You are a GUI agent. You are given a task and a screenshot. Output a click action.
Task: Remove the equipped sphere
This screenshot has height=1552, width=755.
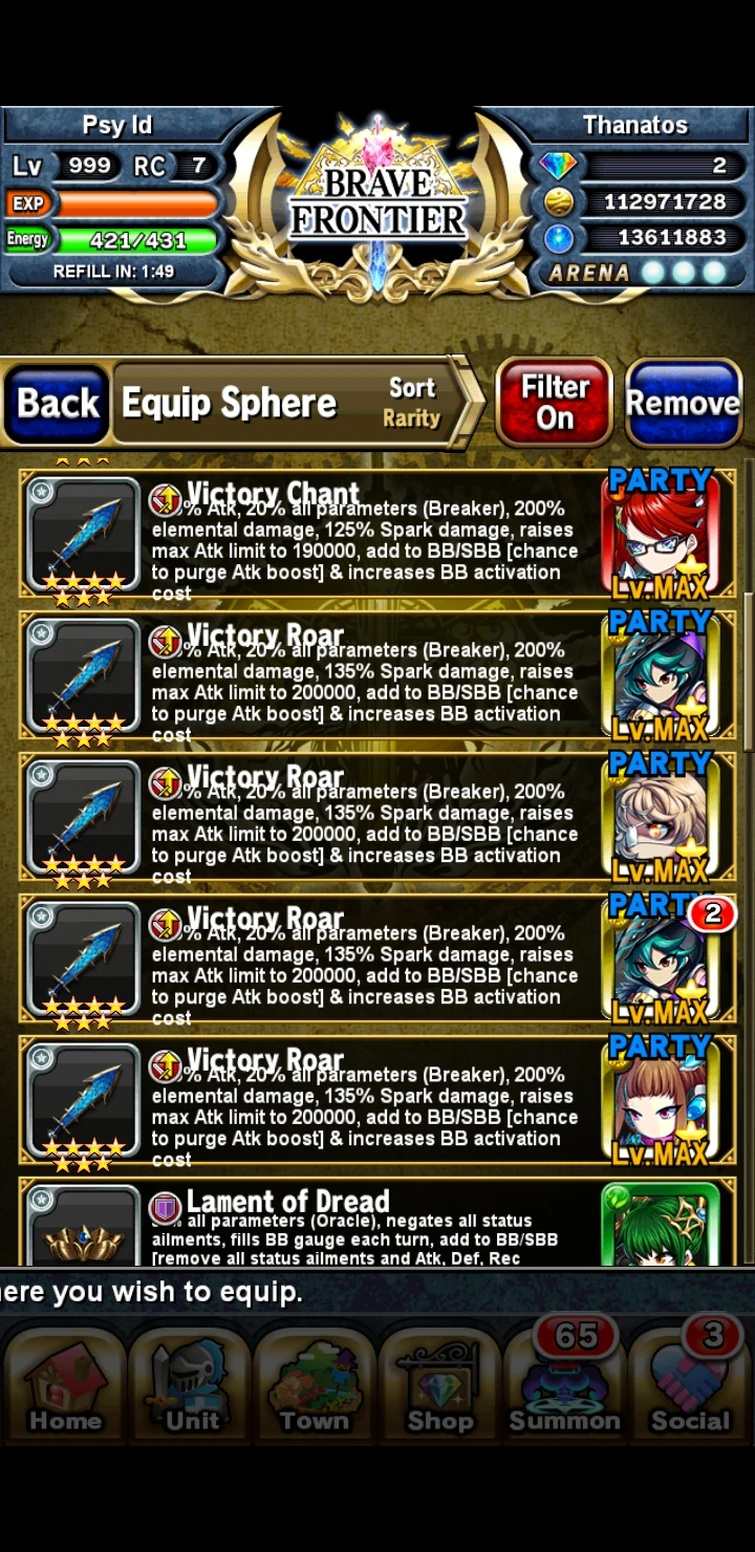click(x=683, y=402)
